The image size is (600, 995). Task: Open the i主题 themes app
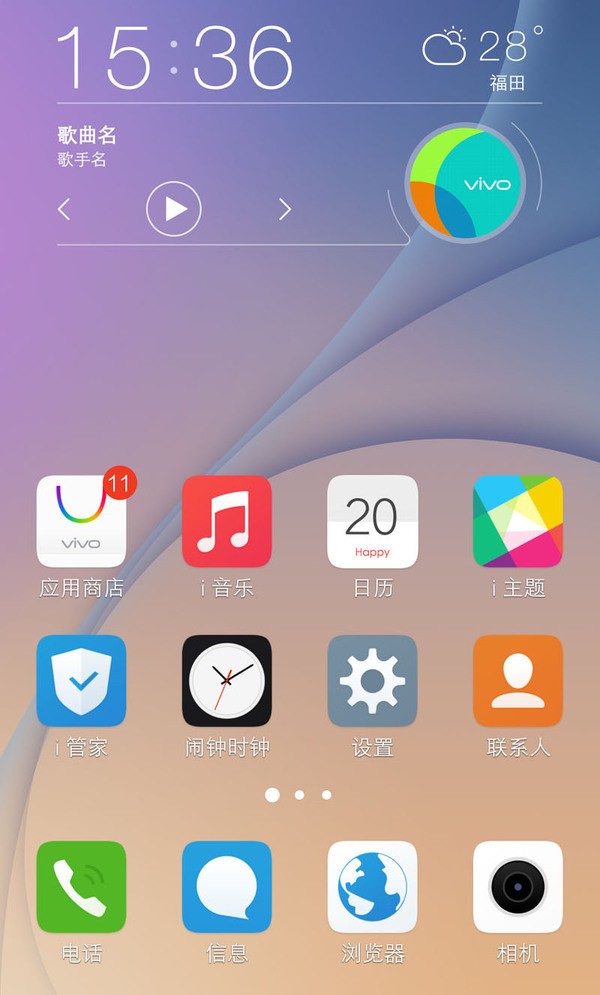tap(518, 521)
